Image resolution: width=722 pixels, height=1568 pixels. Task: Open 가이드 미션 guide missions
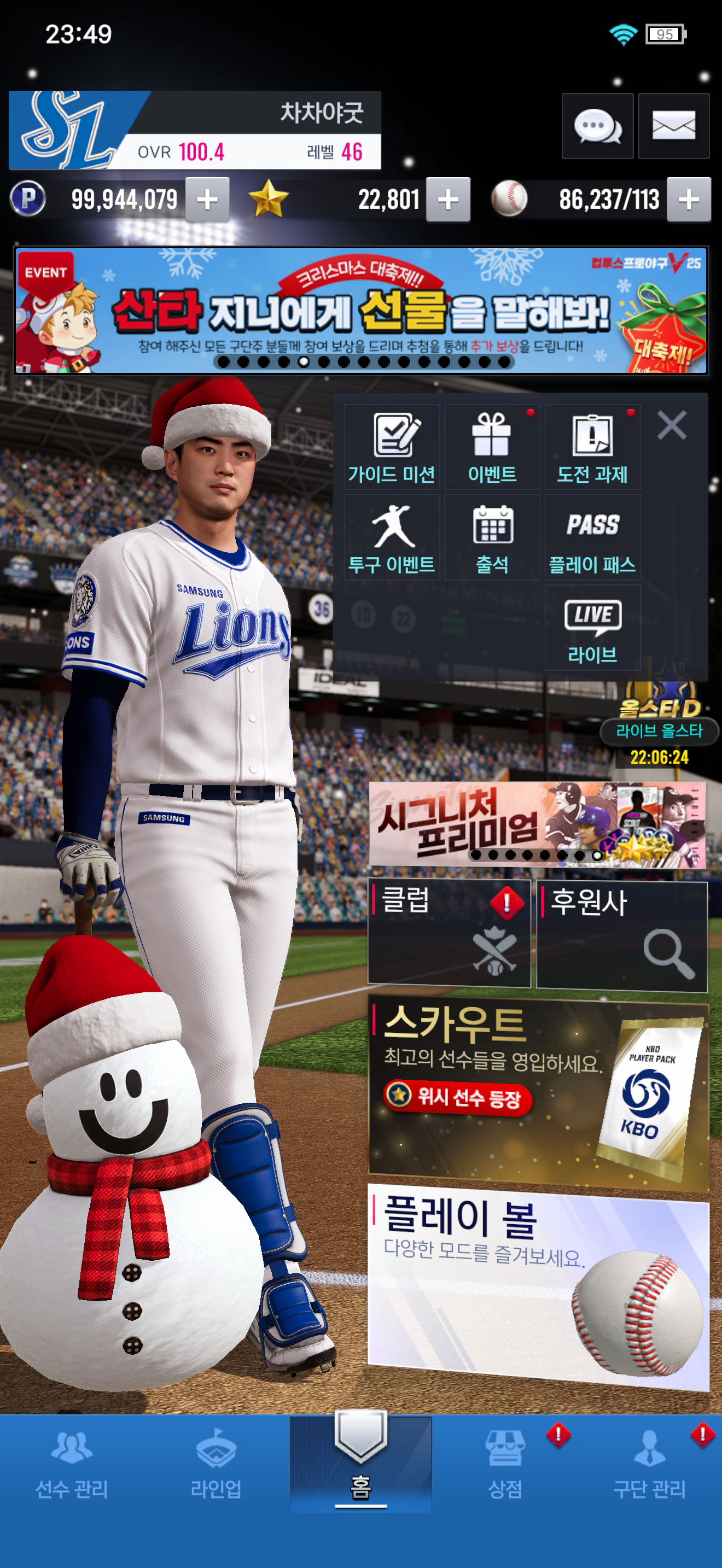tap(392, 447)
